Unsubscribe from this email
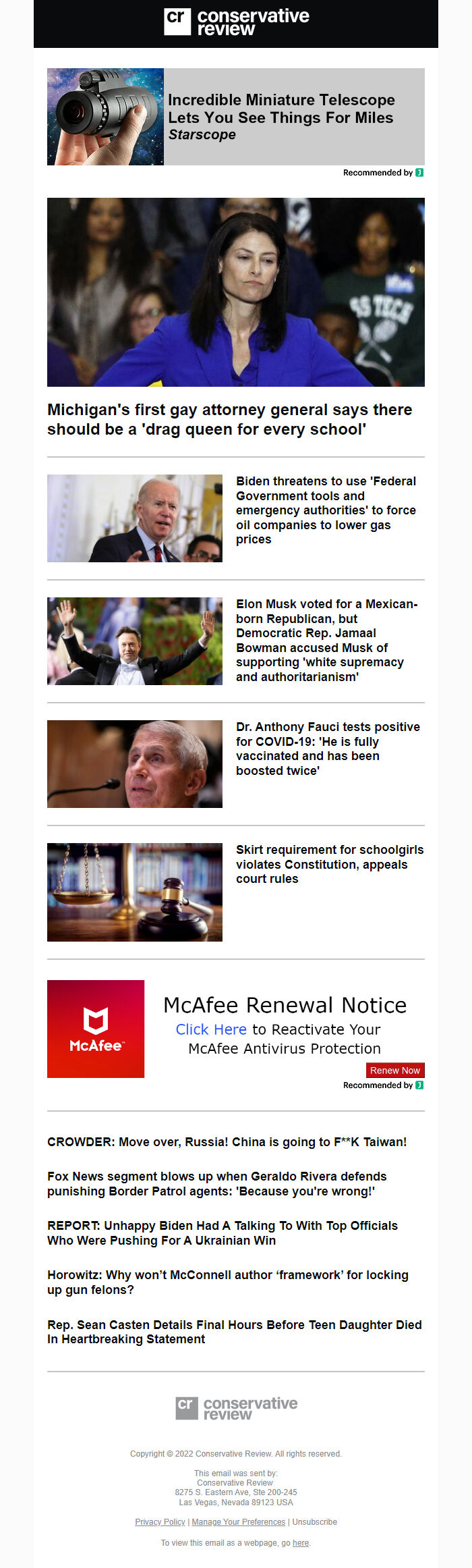472x1568 pixels. pyautogui.click(x=314, y=1521)
